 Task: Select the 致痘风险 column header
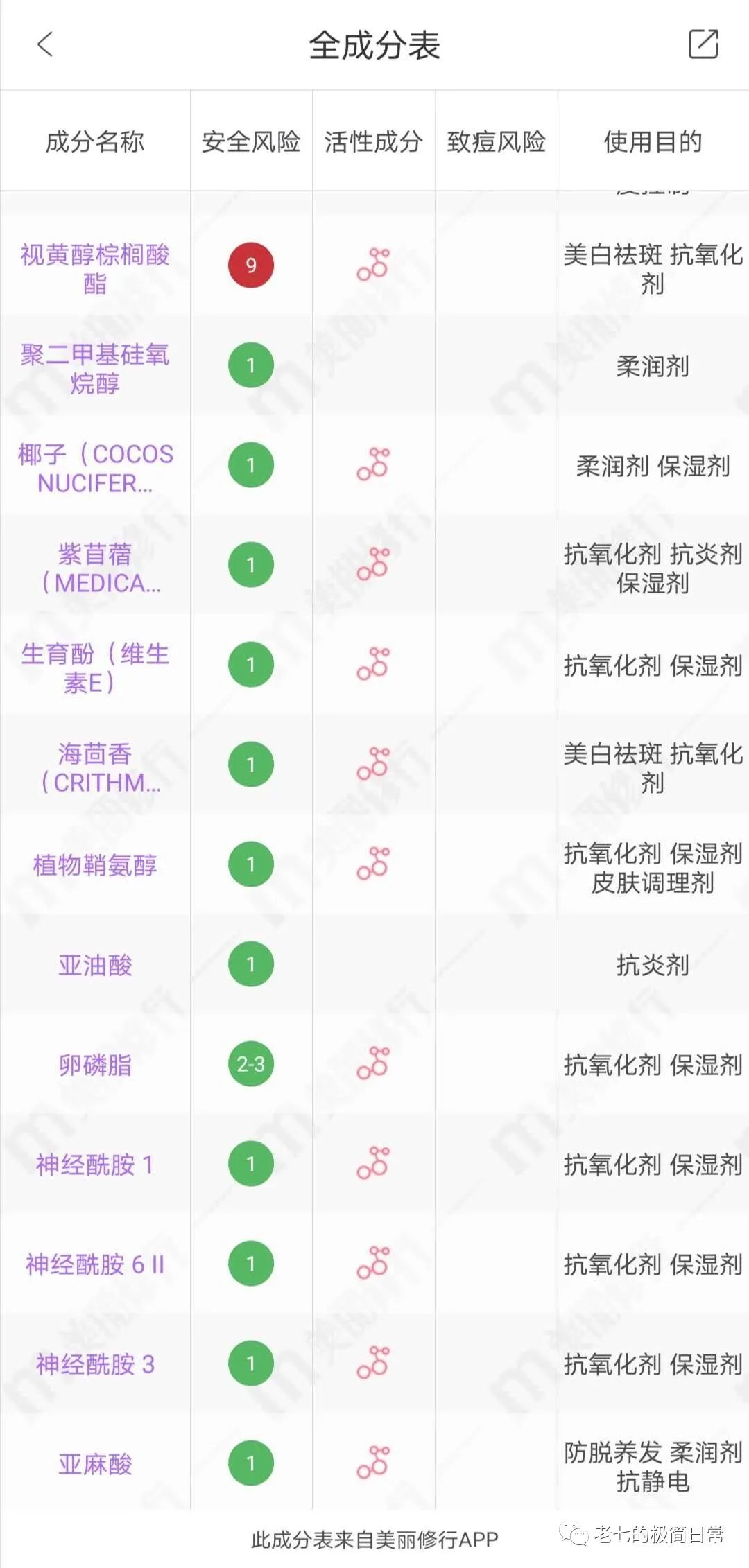496,142
